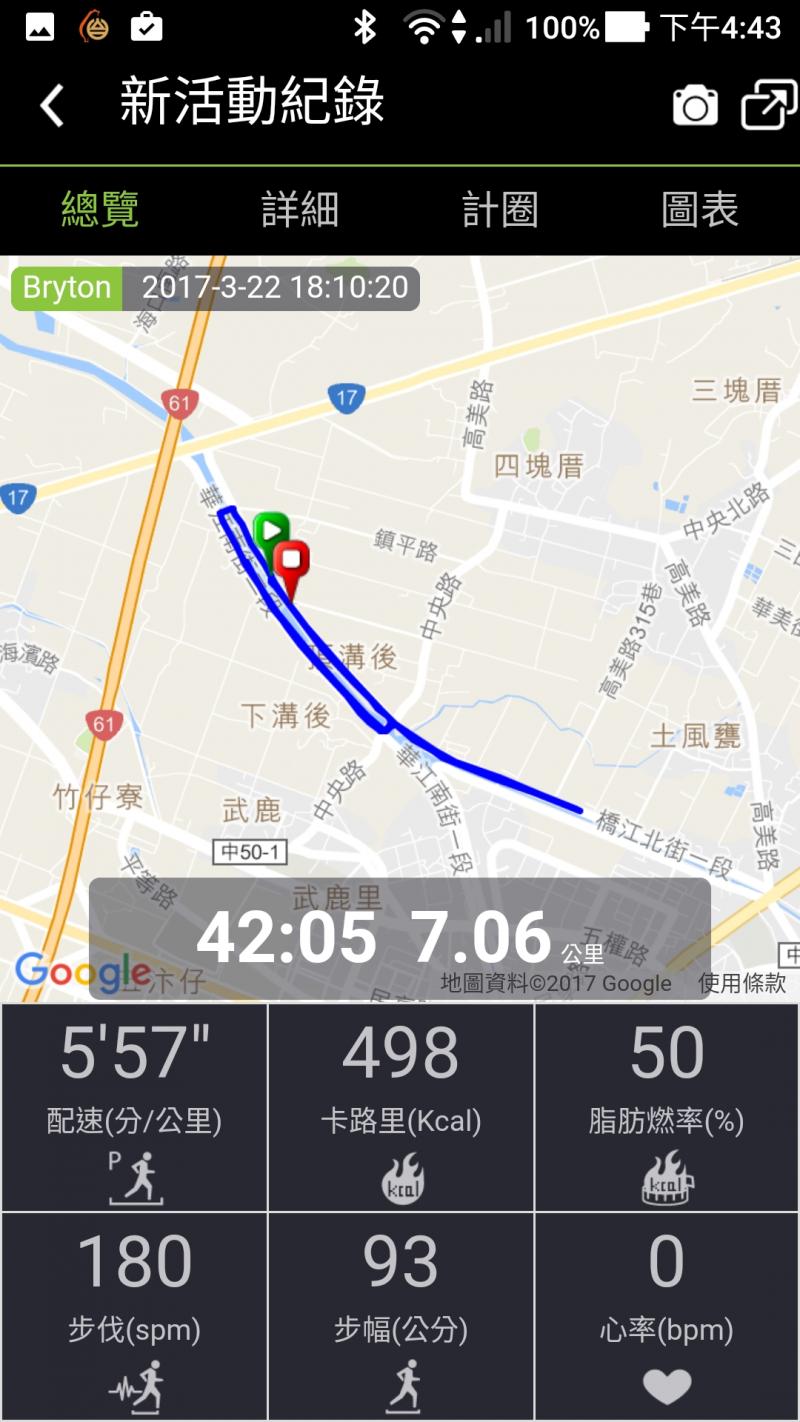800x1422 pixels.
Task: Open the camera icon in header
Action: point(695,105)
